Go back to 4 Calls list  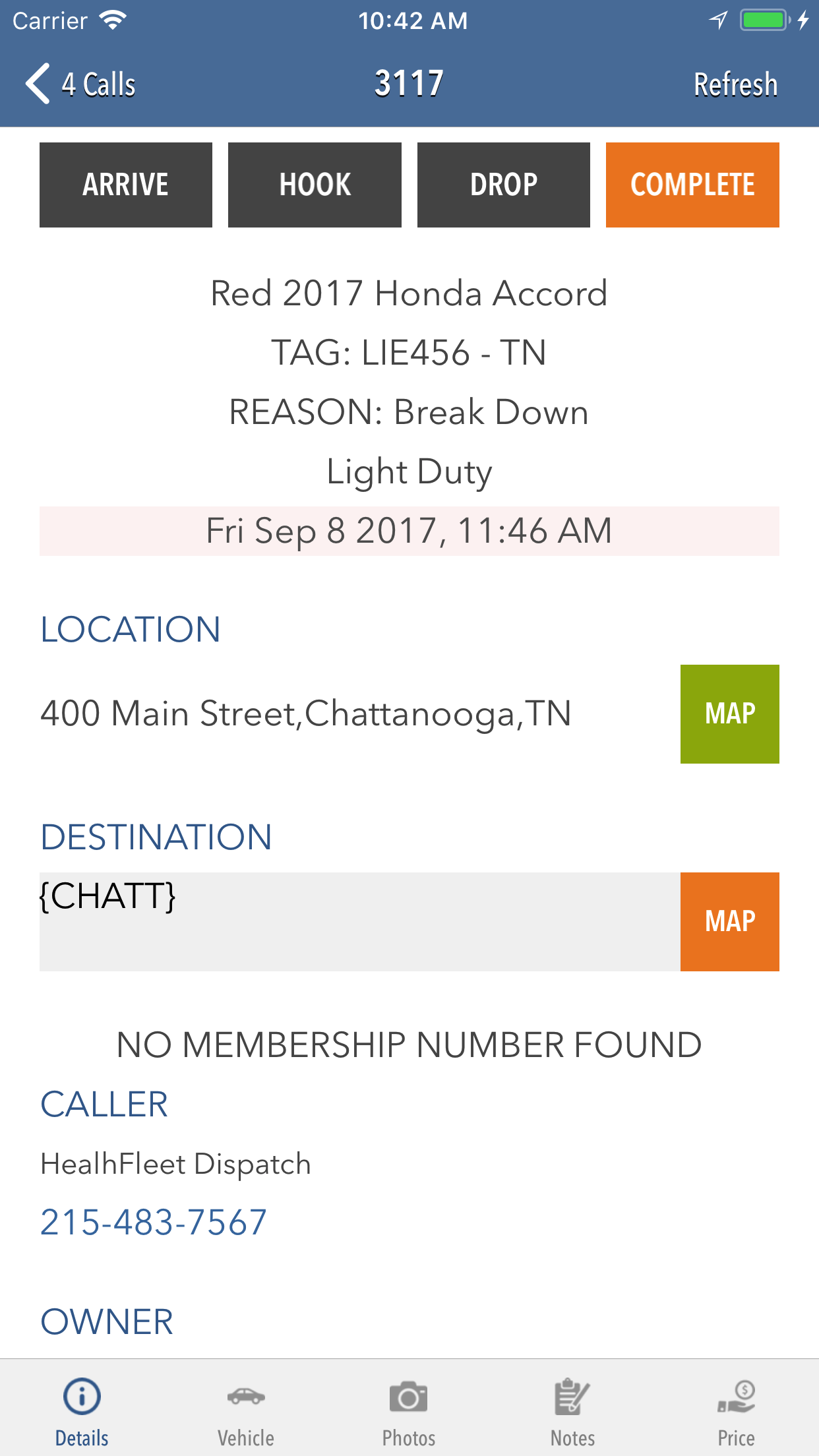80,84
